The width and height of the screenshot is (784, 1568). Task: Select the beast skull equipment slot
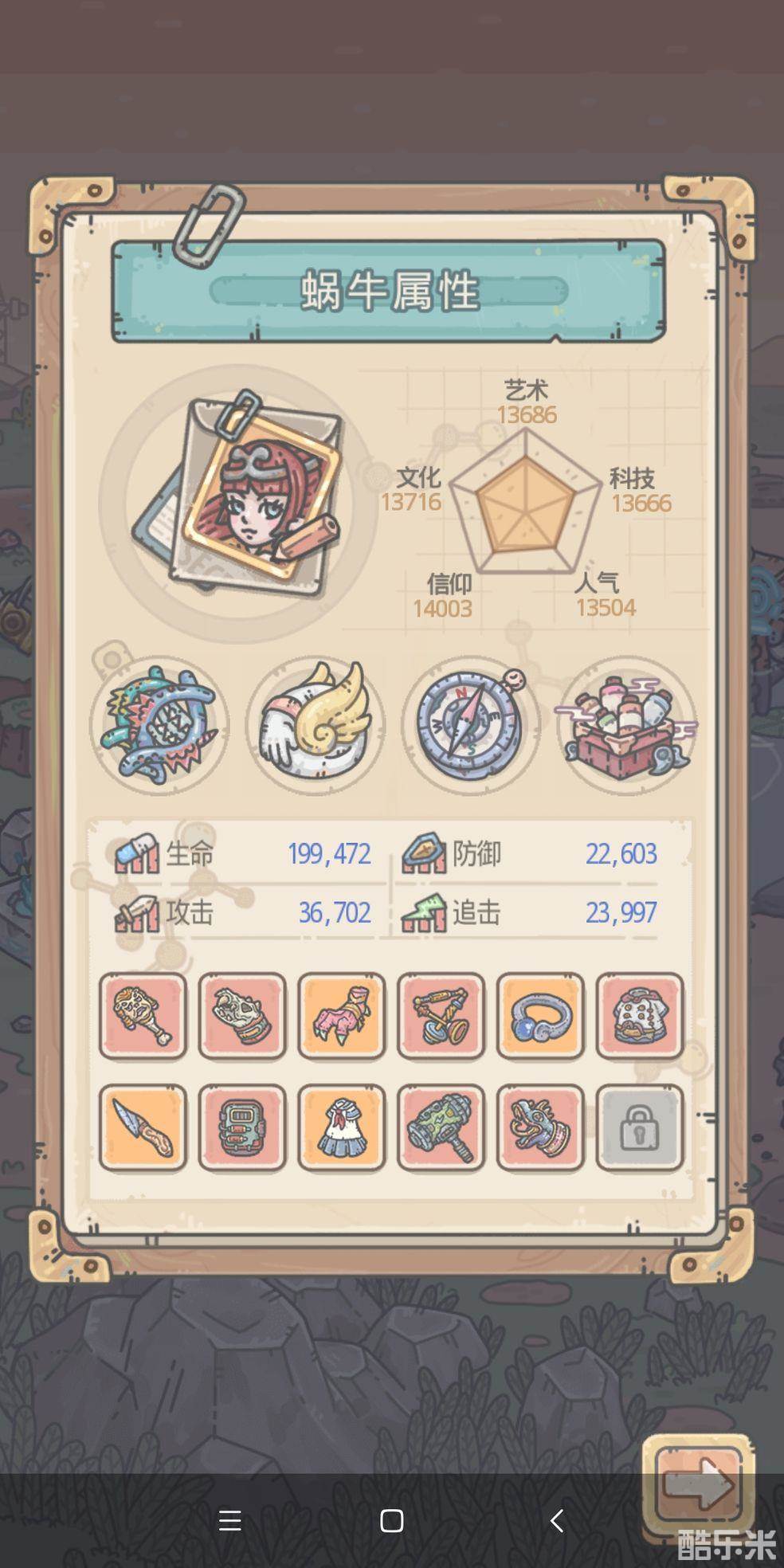[242, 1016]
